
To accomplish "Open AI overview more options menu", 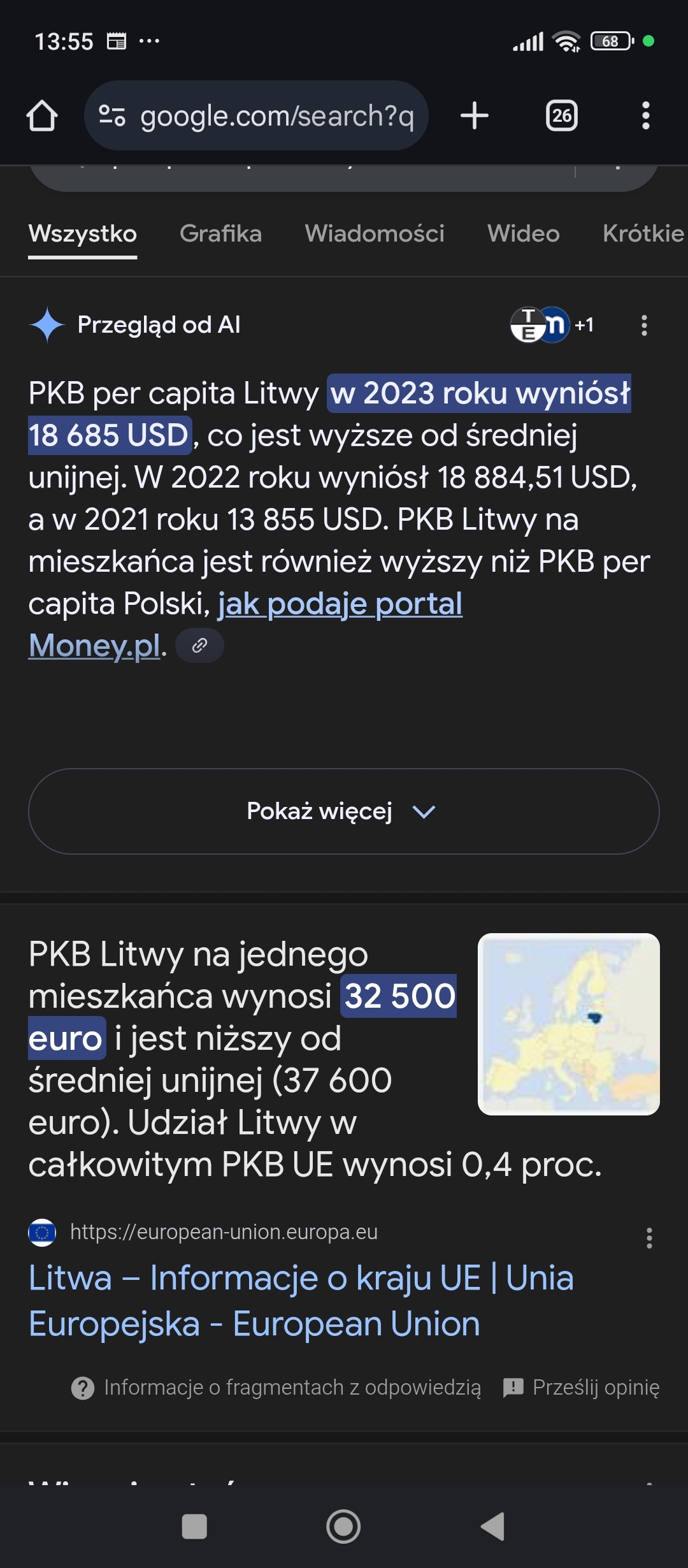I will point(644,325).
